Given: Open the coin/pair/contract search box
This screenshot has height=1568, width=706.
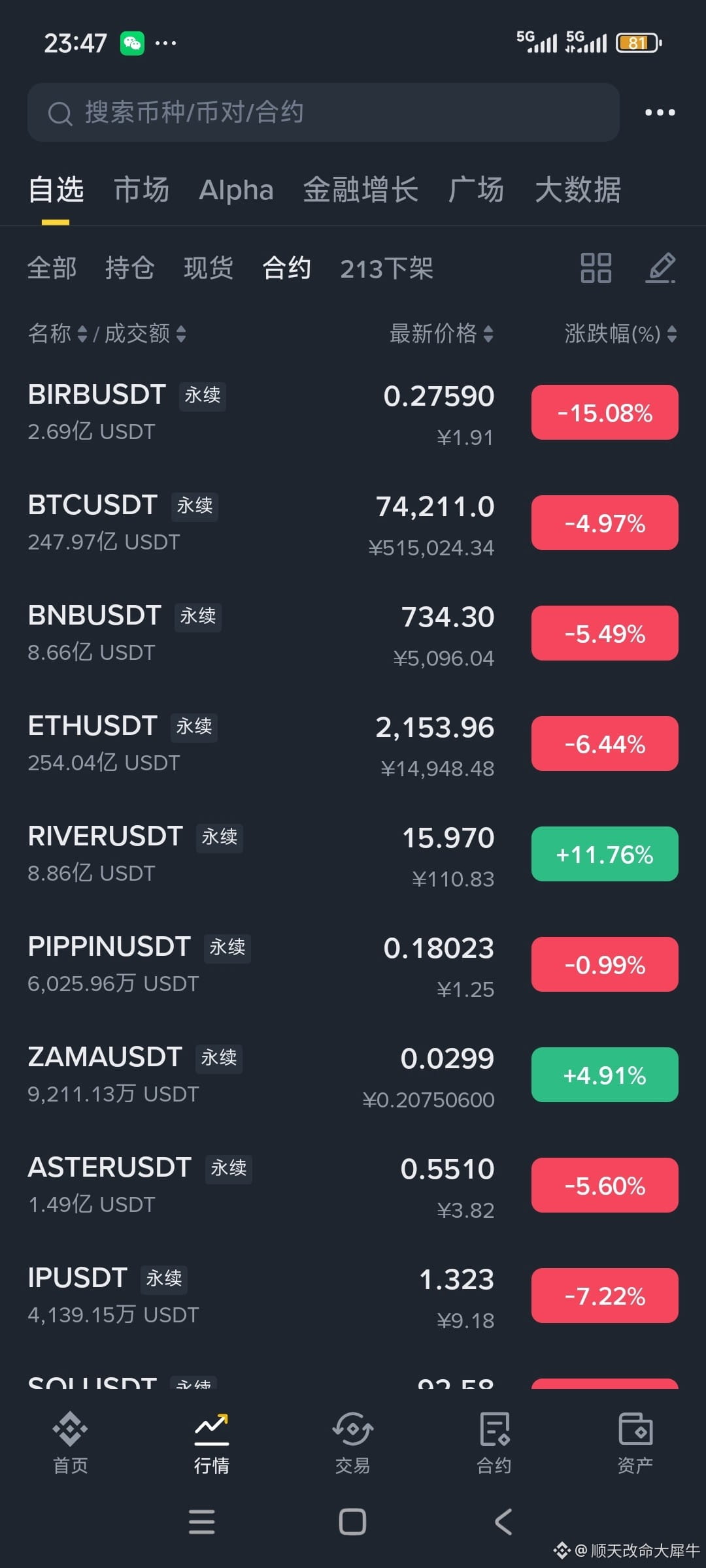Looking at the screenshot, I should 323,112.
